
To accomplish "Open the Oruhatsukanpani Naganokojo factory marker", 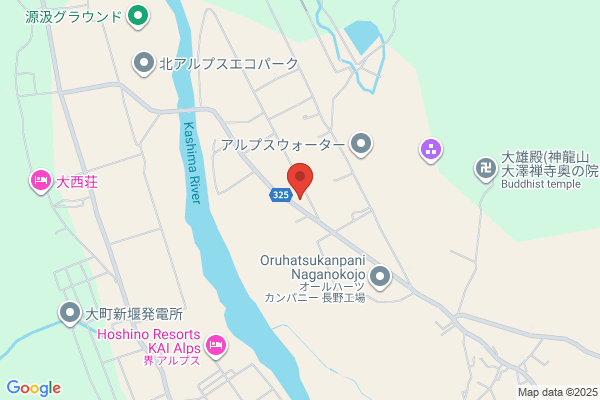I will pyautogui.click(x=380, y=277).
